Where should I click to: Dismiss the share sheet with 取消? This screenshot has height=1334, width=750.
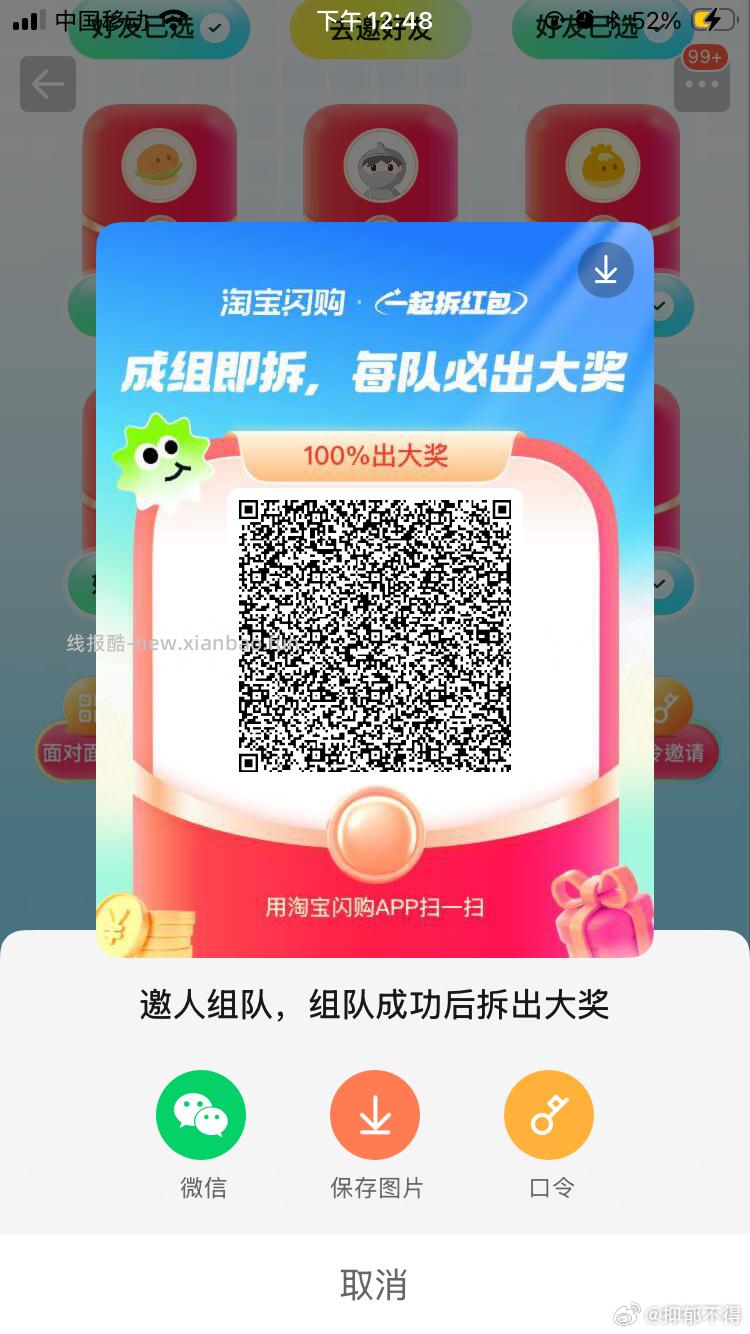(x=374, y=1285)
